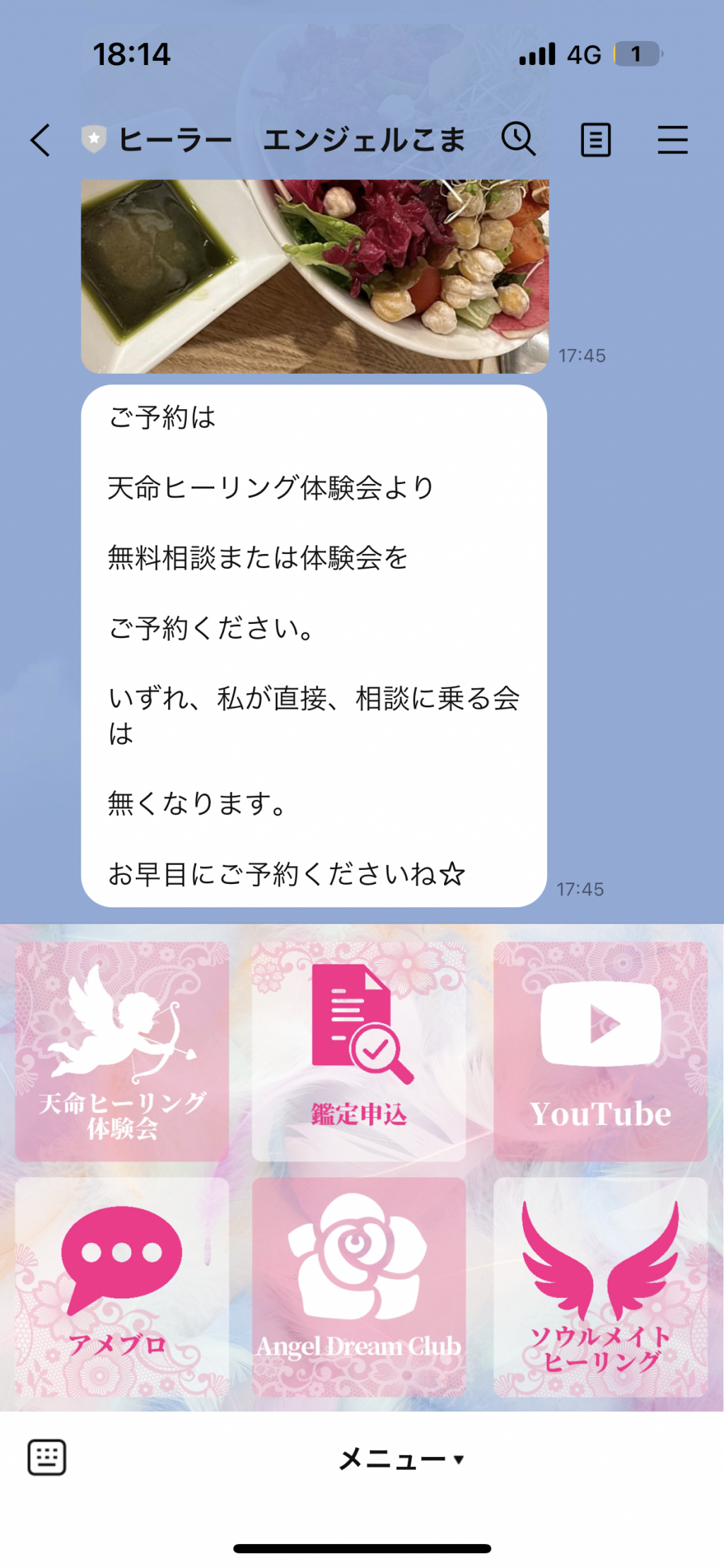This screenshot has height=1568, width=724.
Task: Open the salad photo message
Action: click(x=315, y=276)
